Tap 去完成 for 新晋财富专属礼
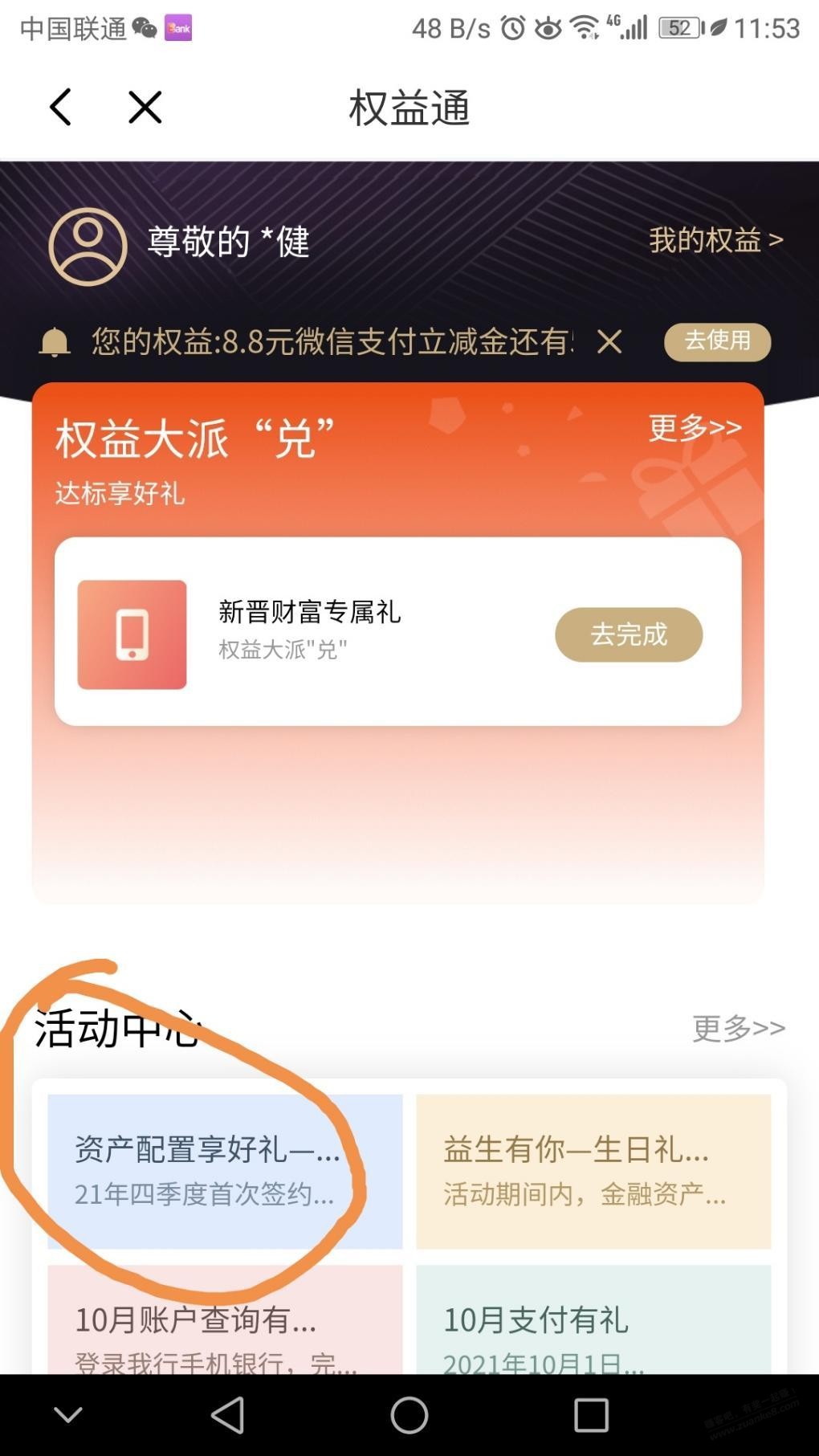 [x=628, y=634]
